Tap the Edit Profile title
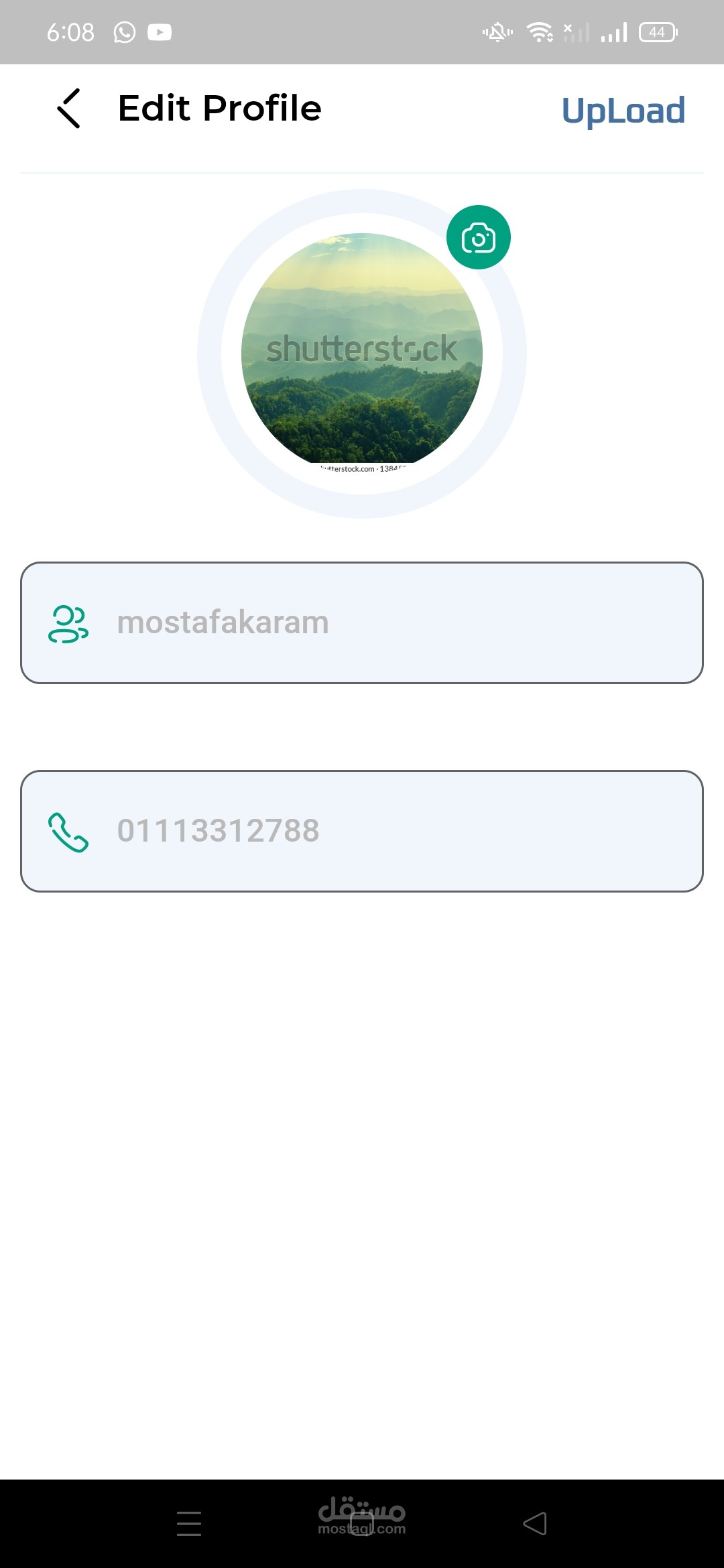This screenshot has width=724, height=1568. point(219,108)
